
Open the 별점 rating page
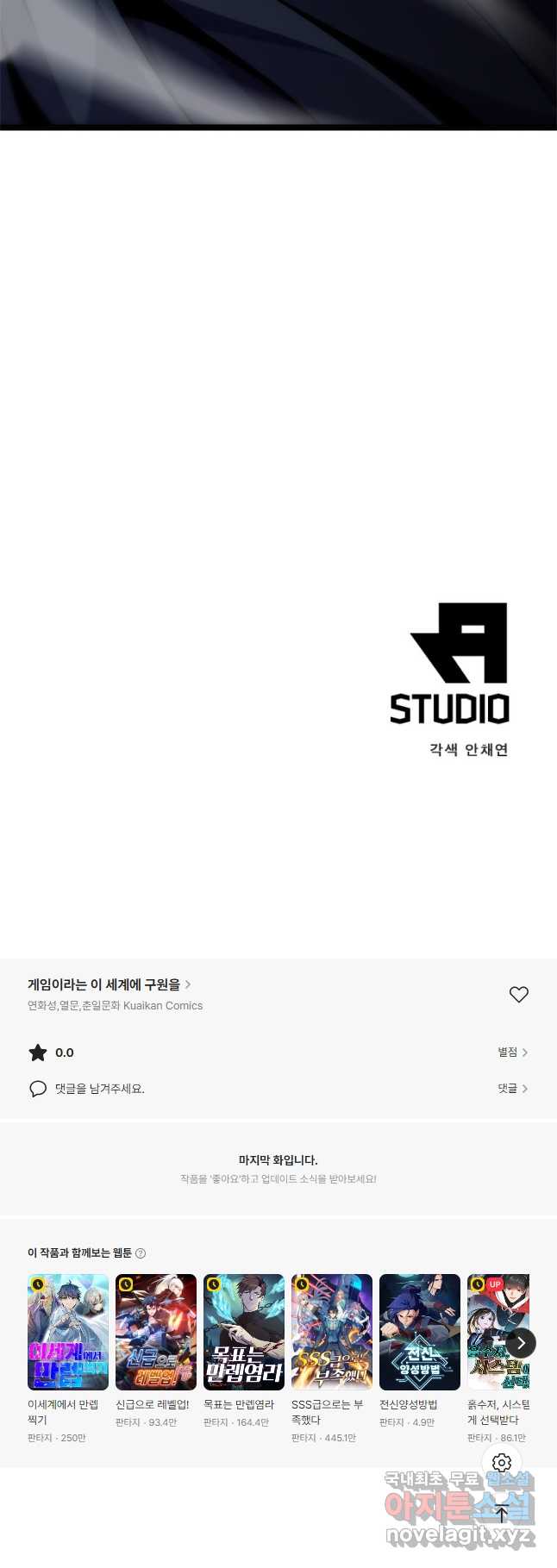pos(512,1053)
